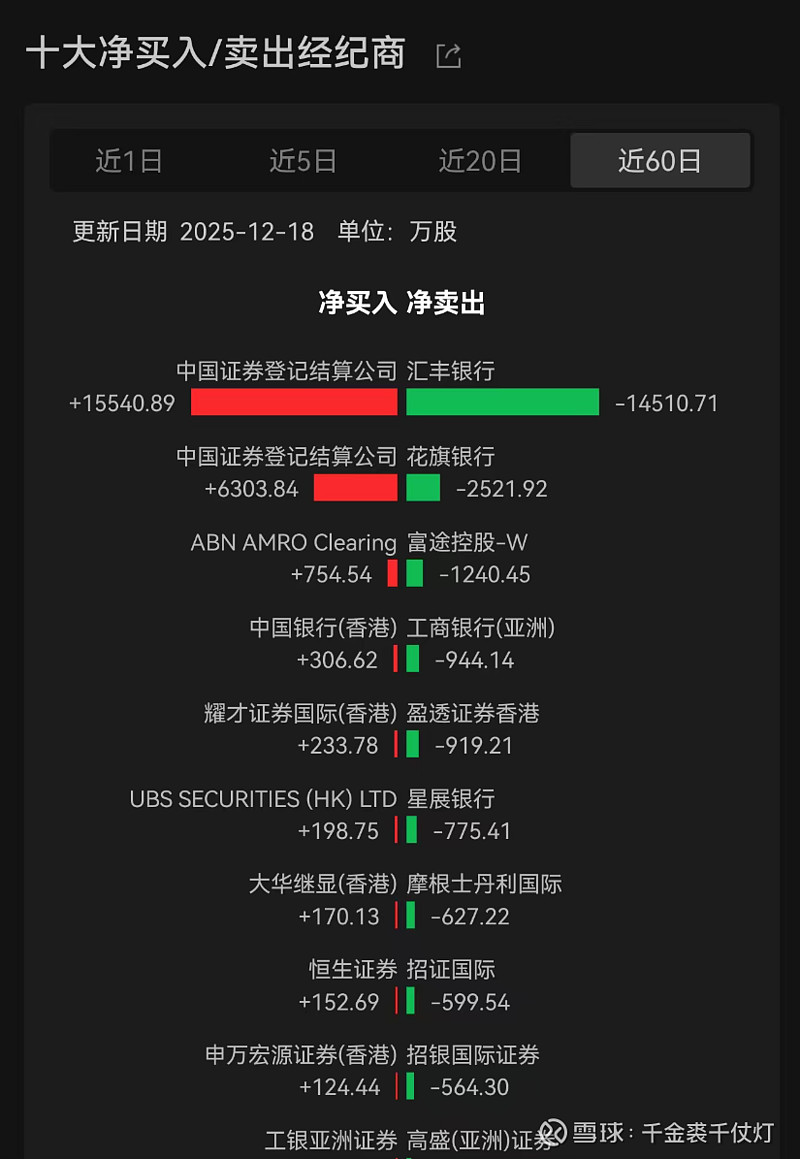Click the share icon beside the title
The image size is (800, 1159).
[447, 57]
